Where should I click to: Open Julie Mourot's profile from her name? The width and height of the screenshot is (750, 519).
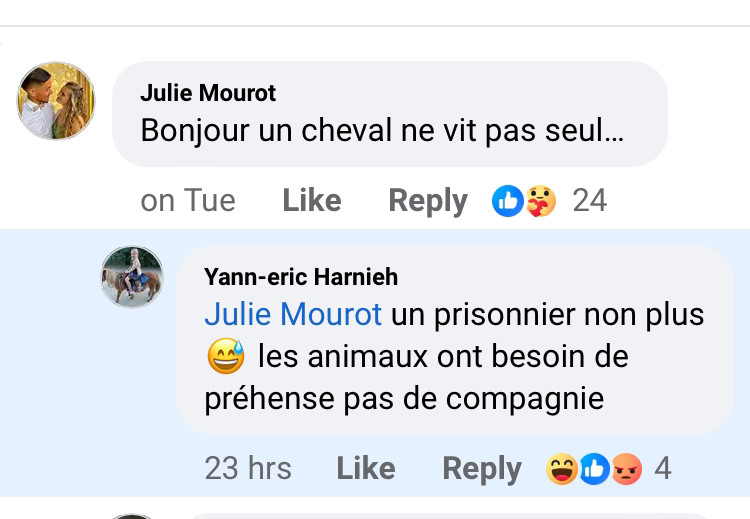click(x=208, y=94)
